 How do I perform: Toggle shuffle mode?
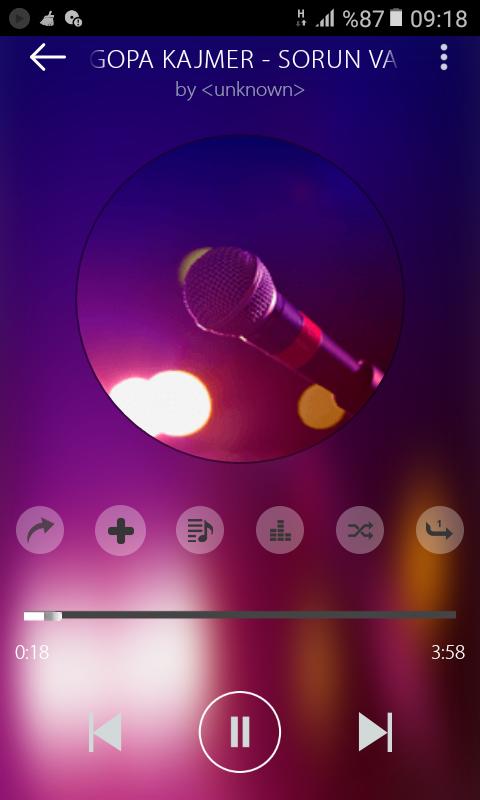coord(360,530)
